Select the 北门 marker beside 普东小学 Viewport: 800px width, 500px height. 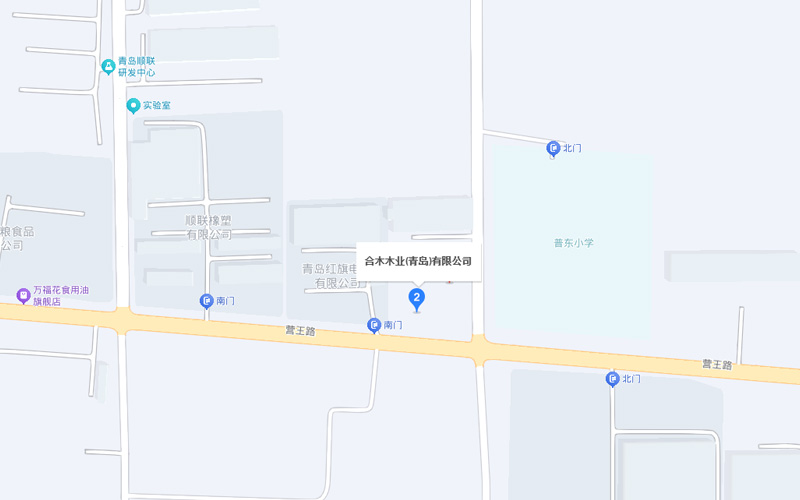pyautogui.click(x=553, y=148)
